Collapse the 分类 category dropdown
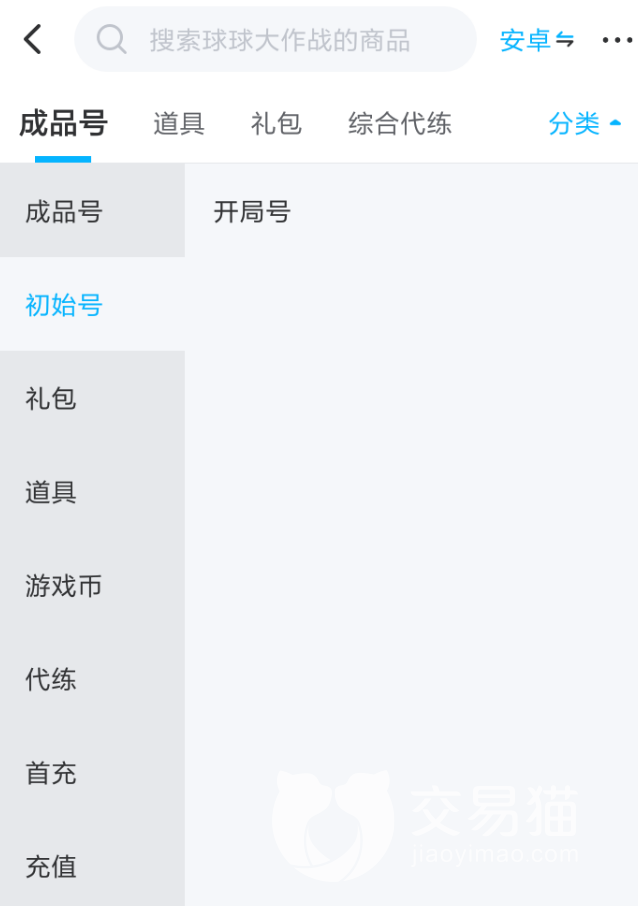638x906 pixels. click(585, 124)
